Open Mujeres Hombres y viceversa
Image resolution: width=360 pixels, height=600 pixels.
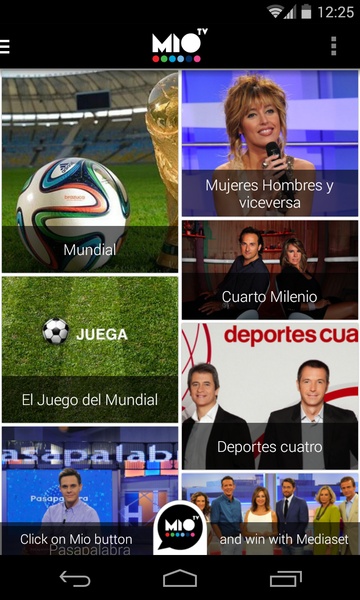[x=270, y=143]
